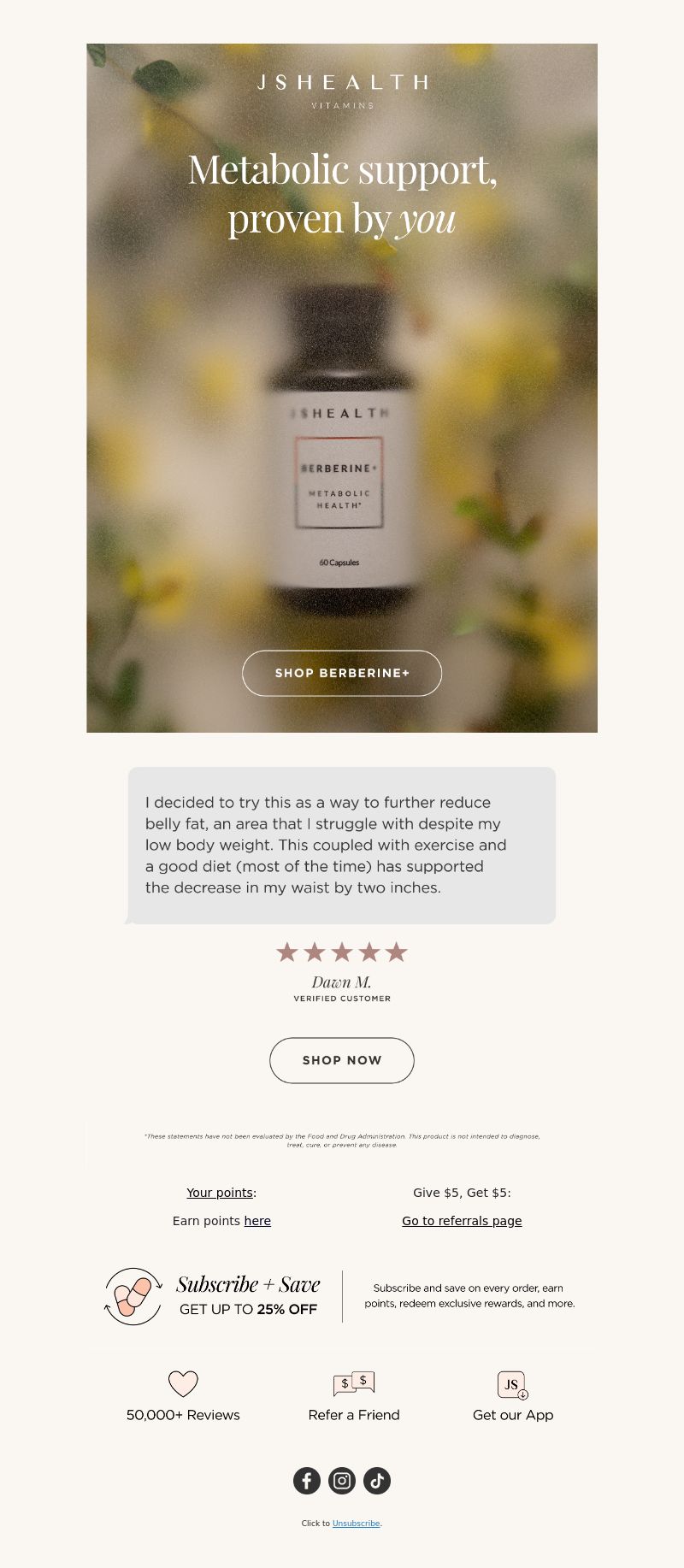This screenshot has height=1568, width=684.
Task: Tap the SHOP NOW button
Action: [342, 1060]
